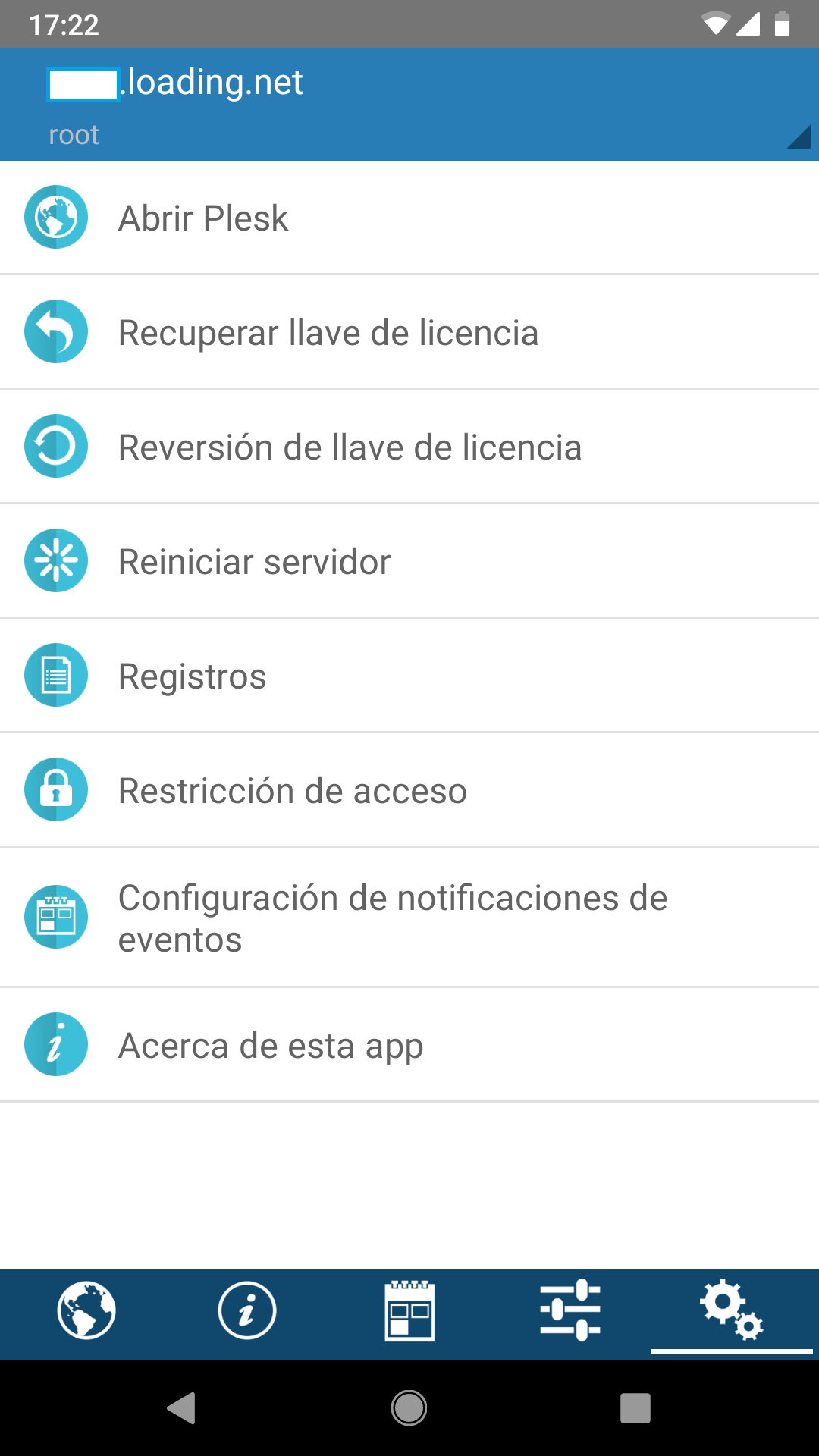Go to the system home screen

[x=409, y=1408]
